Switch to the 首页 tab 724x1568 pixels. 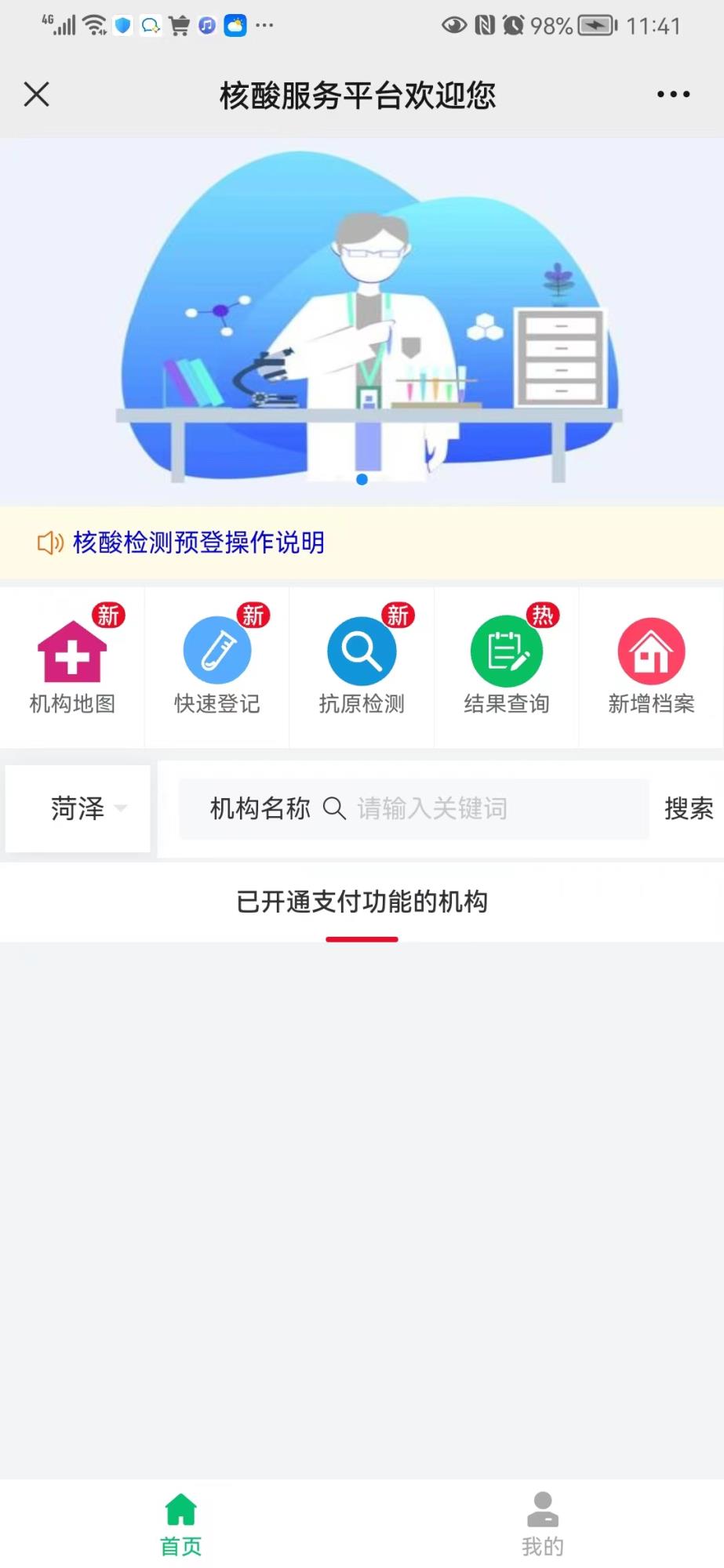click(x=181, y=1525)
